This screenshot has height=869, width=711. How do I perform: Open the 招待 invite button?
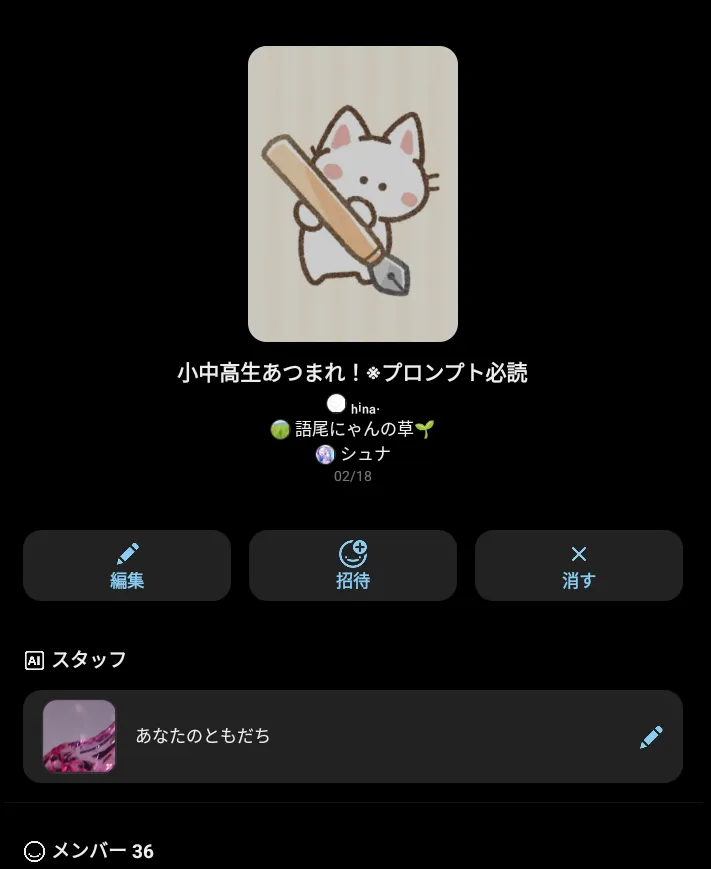tap(353, 565)
